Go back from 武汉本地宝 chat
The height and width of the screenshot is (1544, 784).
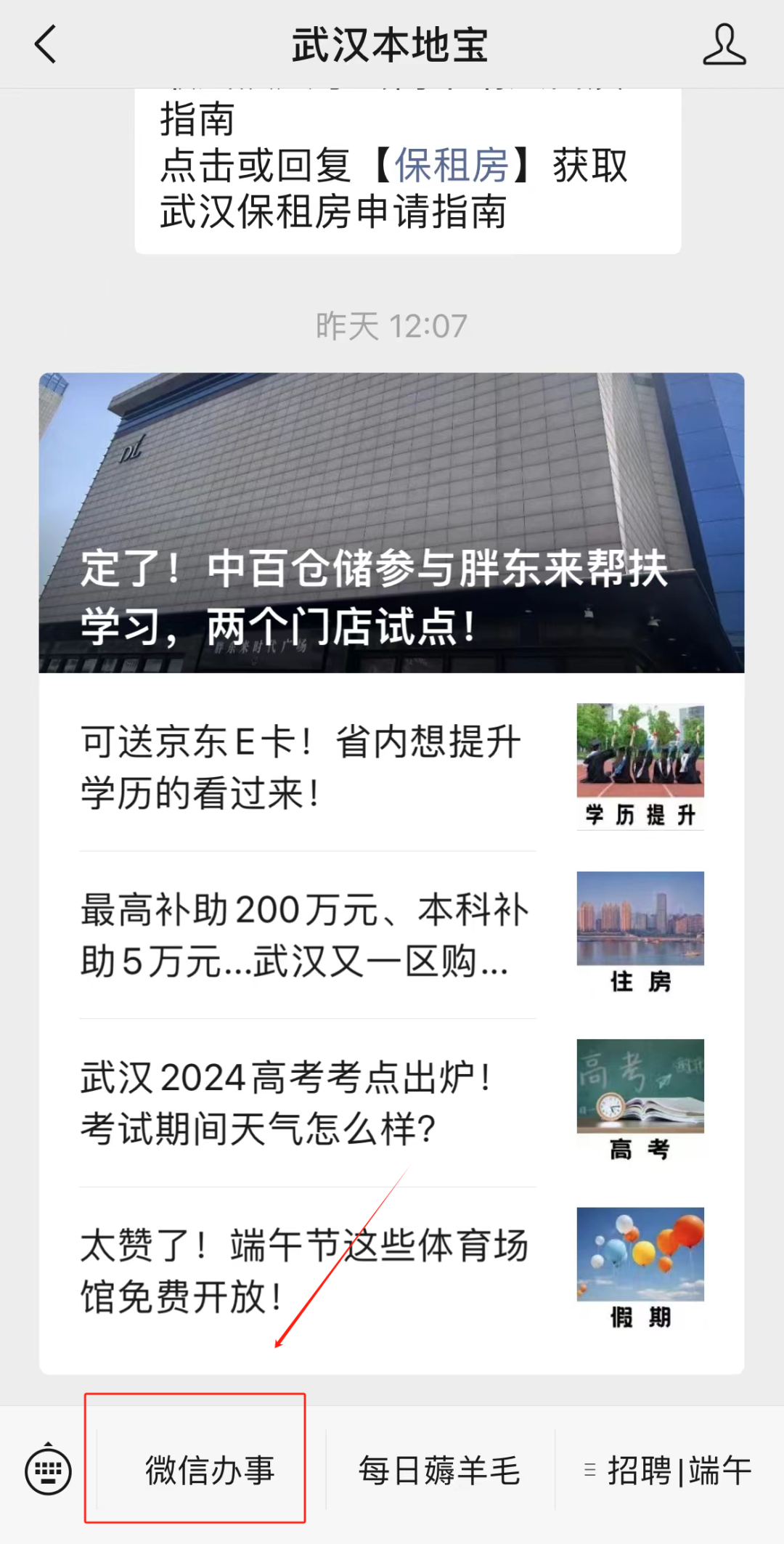45,44
